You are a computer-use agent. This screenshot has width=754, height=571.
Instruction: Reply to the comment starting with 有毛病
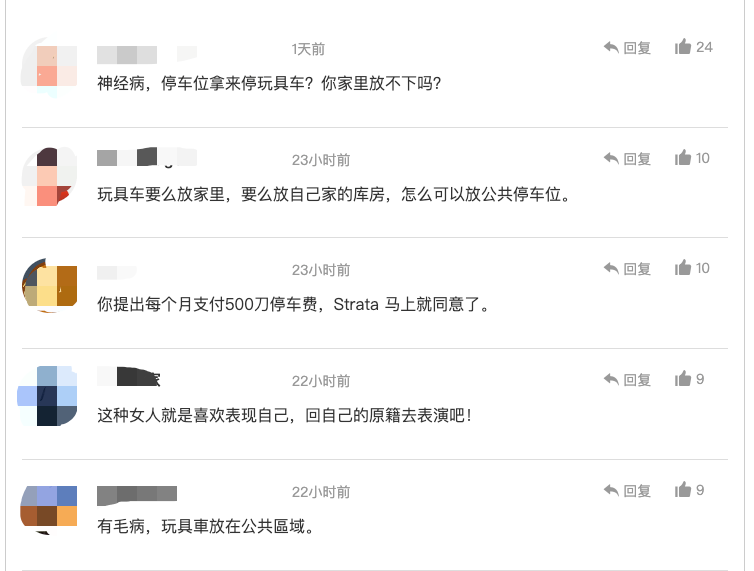(x=628, y=490)
